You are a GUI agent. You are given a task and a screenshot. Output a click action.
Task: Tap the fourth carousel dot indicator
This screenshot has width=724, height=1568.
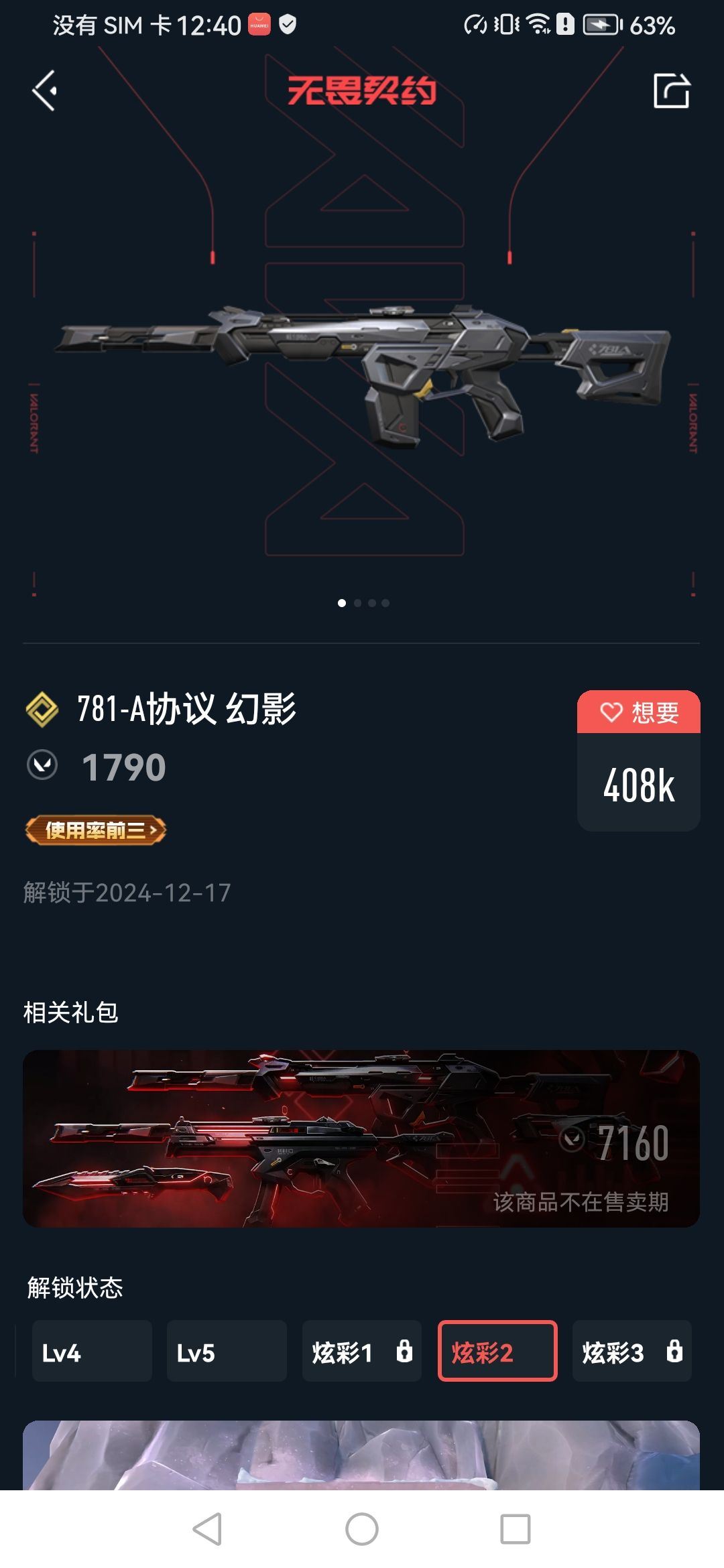pos(385,603)
